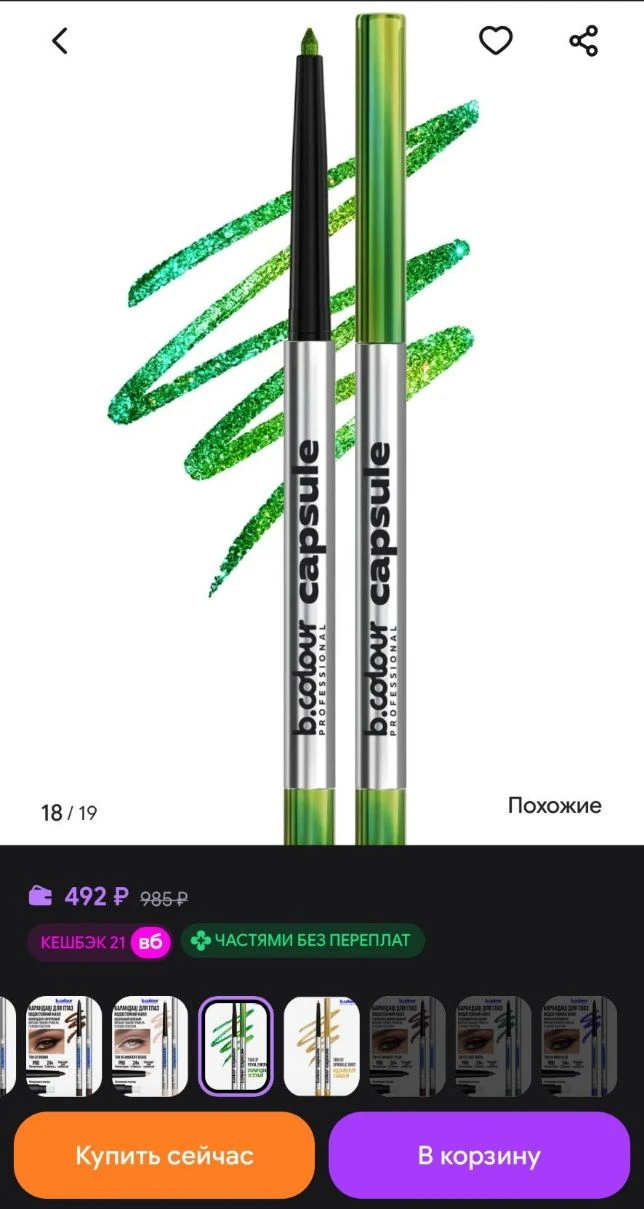This screenshot has height=1209, width=644.
Task: Open the product photo in full view
Action: [x=322, y=420]
